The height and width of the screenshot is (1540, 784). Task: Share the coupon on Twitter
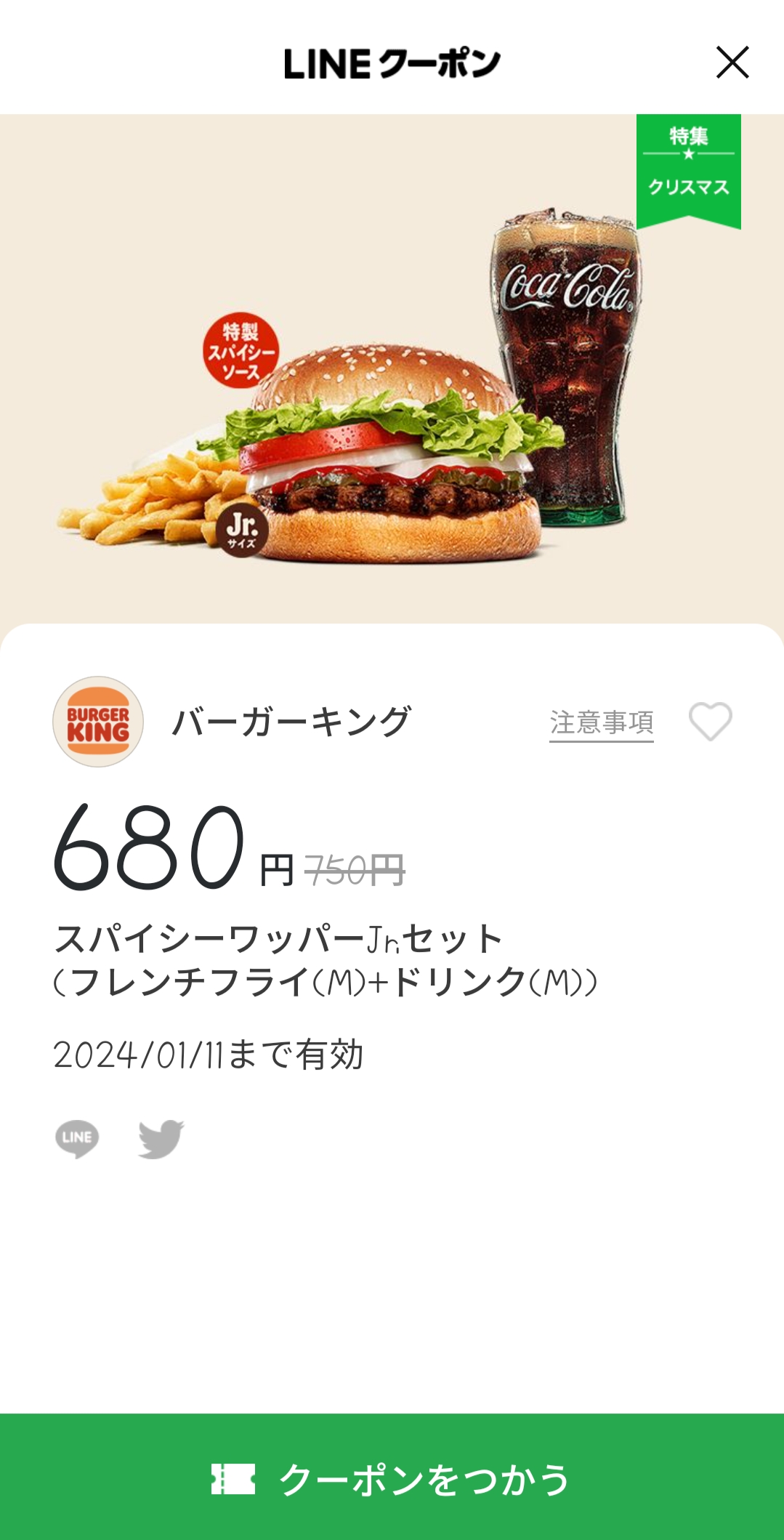161,1138
